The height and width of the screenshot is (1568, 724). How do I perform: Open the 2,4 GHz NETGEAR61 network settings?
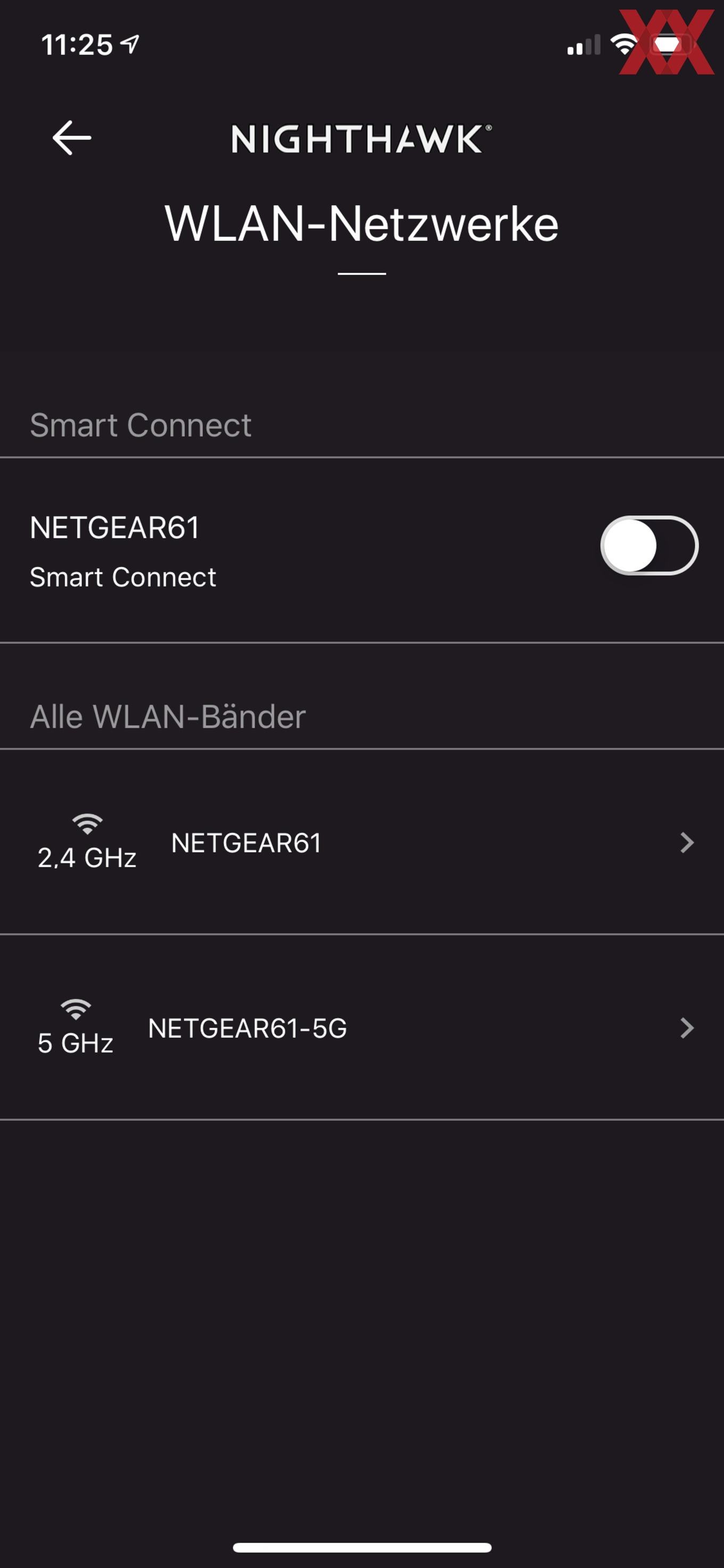click(362, 842)
